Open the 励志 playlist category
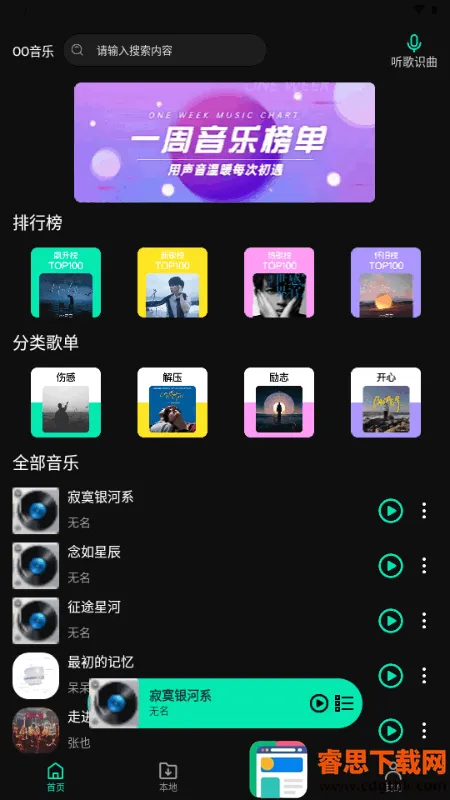Screen dimensions: 450x800 (x=279, y=403)
